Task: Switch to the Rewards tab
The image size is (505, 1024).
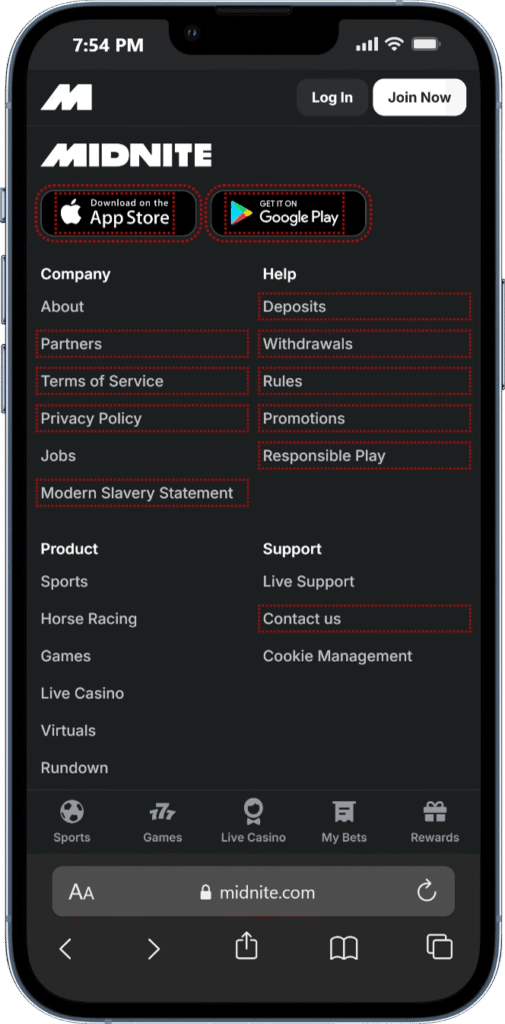Action: click(434, 822)
